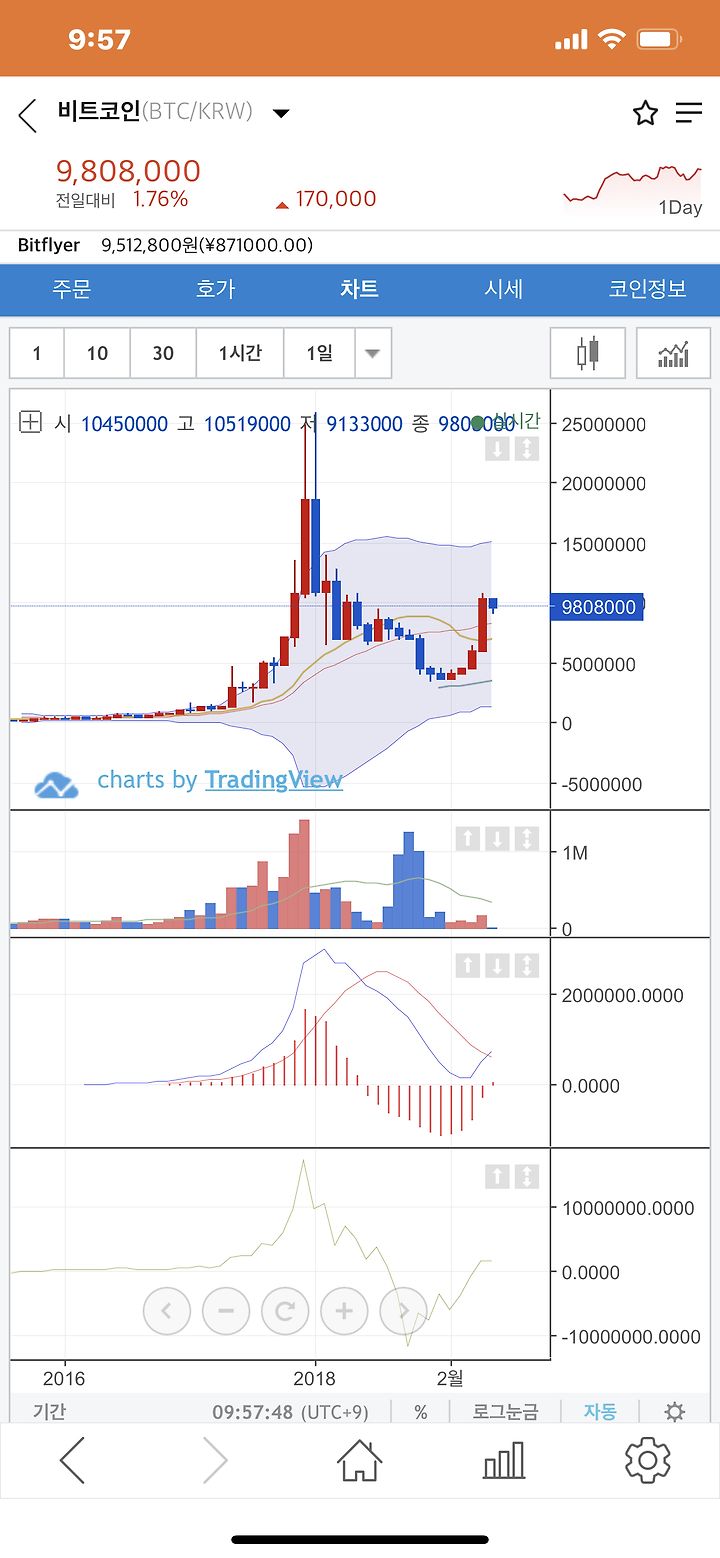Viewport: 720px width, 1558px height.
Task: Toggle the 로그눈금 log scale option
Action: [505, 1412]
